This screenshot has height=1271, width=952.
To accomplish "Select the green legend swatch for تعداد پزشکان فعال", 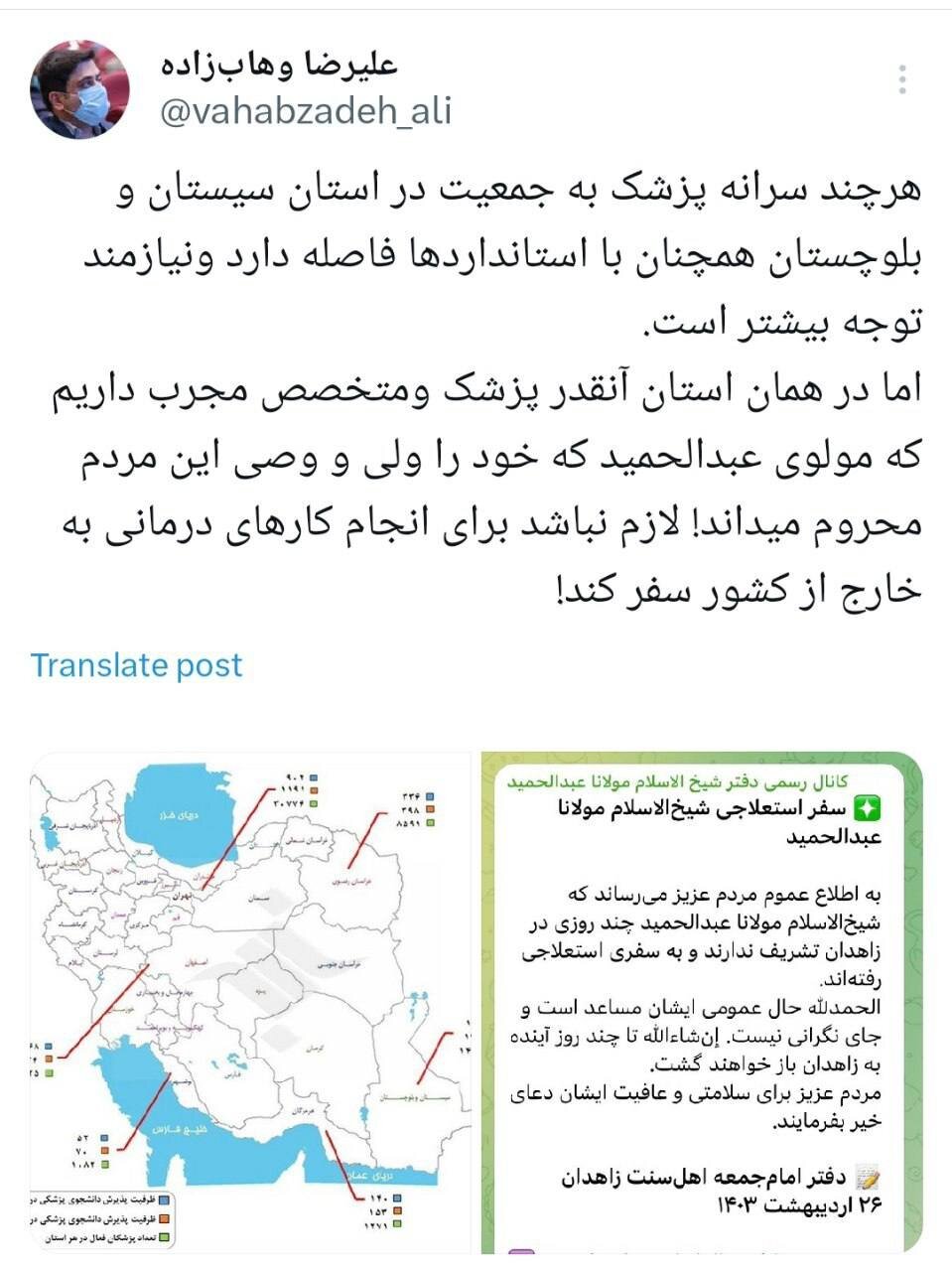I will click(x=164, y=1237).
